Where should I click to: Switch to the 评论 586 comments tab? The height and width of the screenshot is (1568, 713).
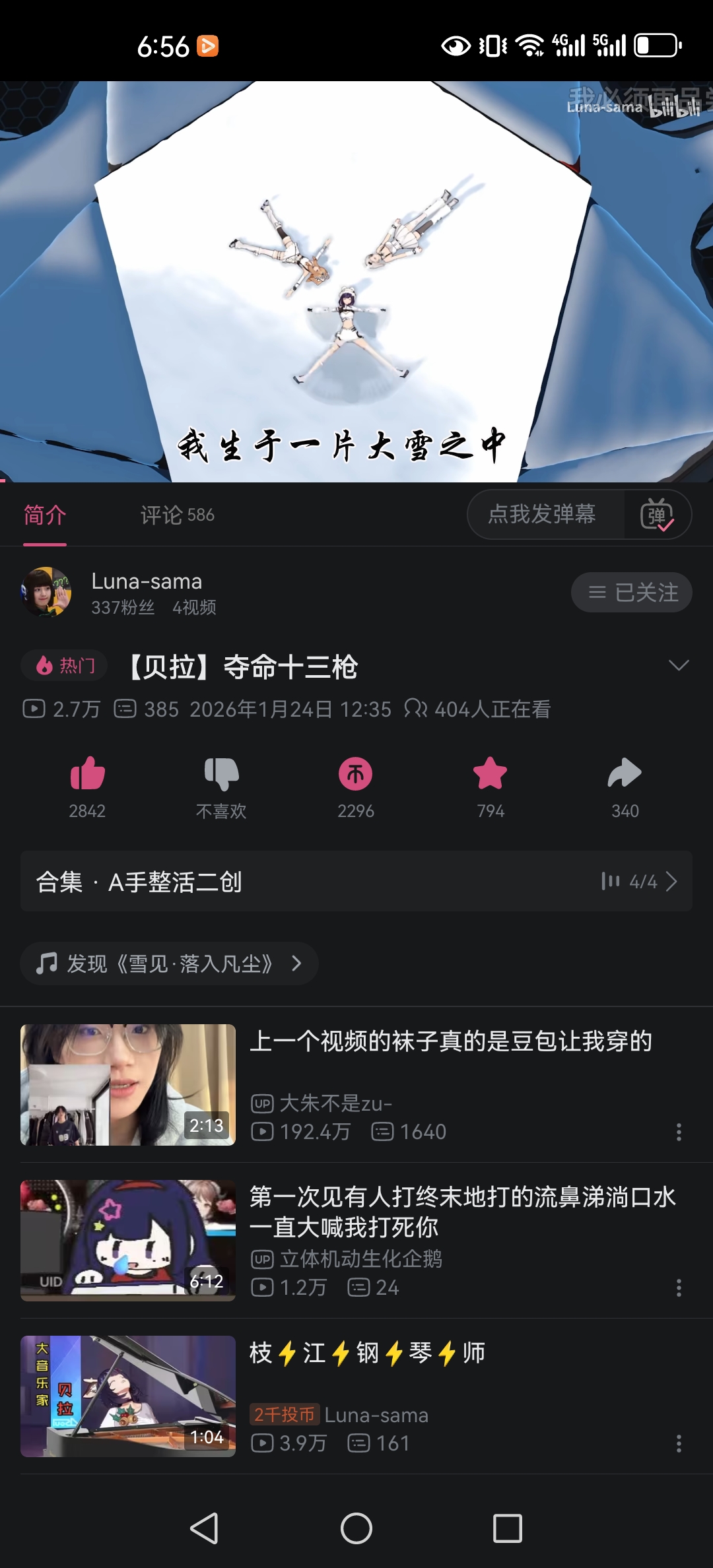177,515
